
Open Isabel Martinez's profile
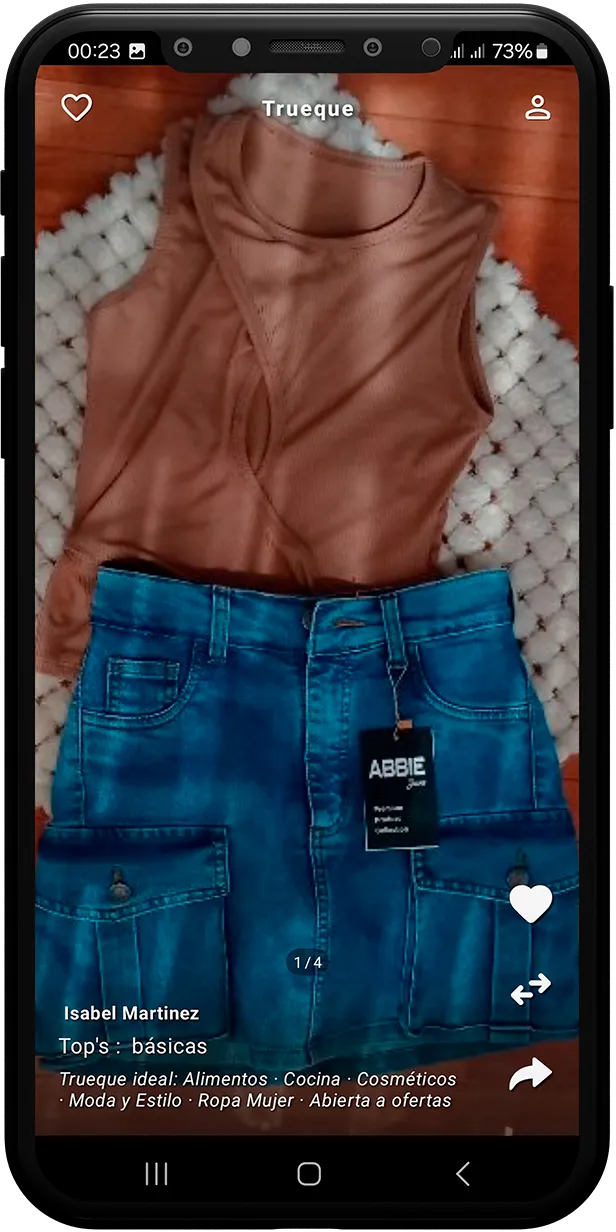131,1013
